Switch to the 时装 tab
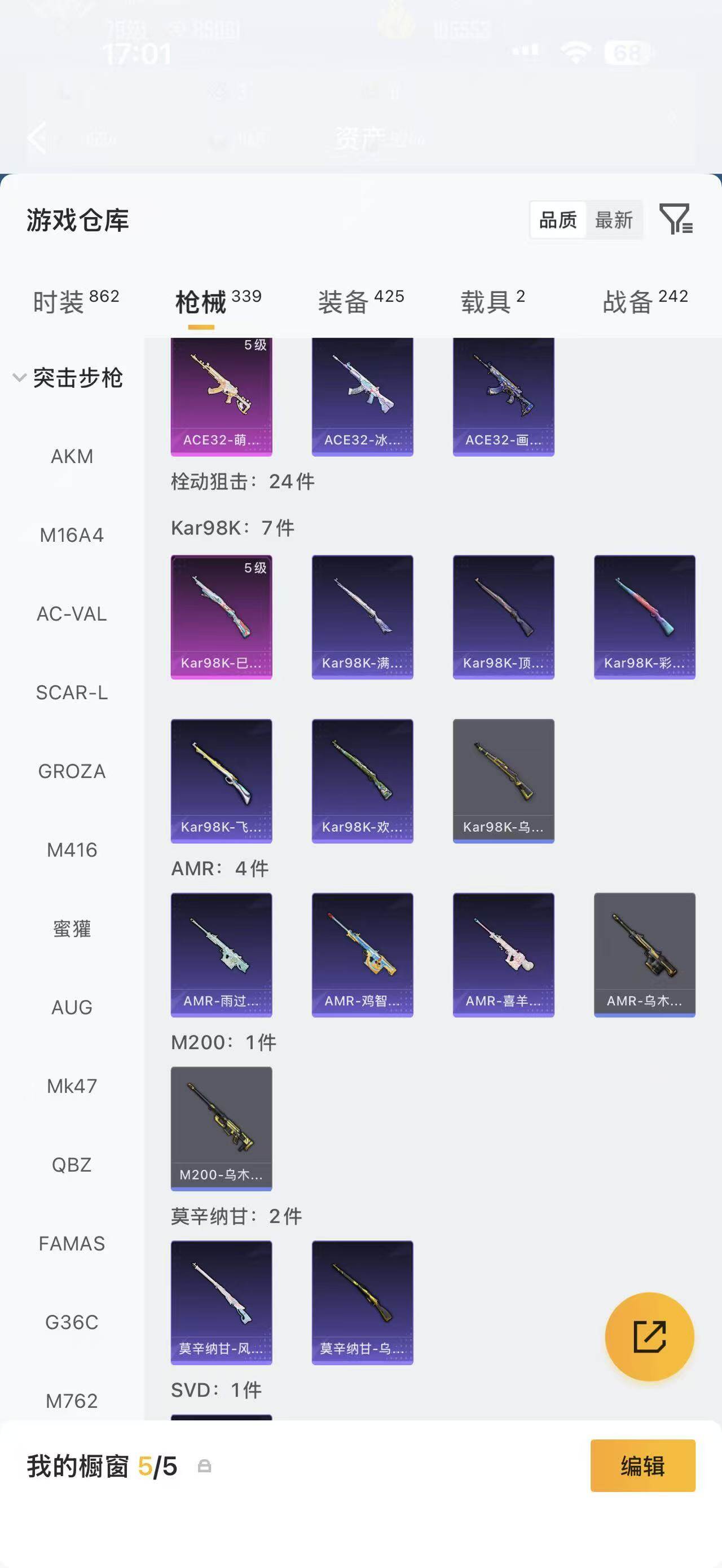722x1568 pixels. (76, 301)
